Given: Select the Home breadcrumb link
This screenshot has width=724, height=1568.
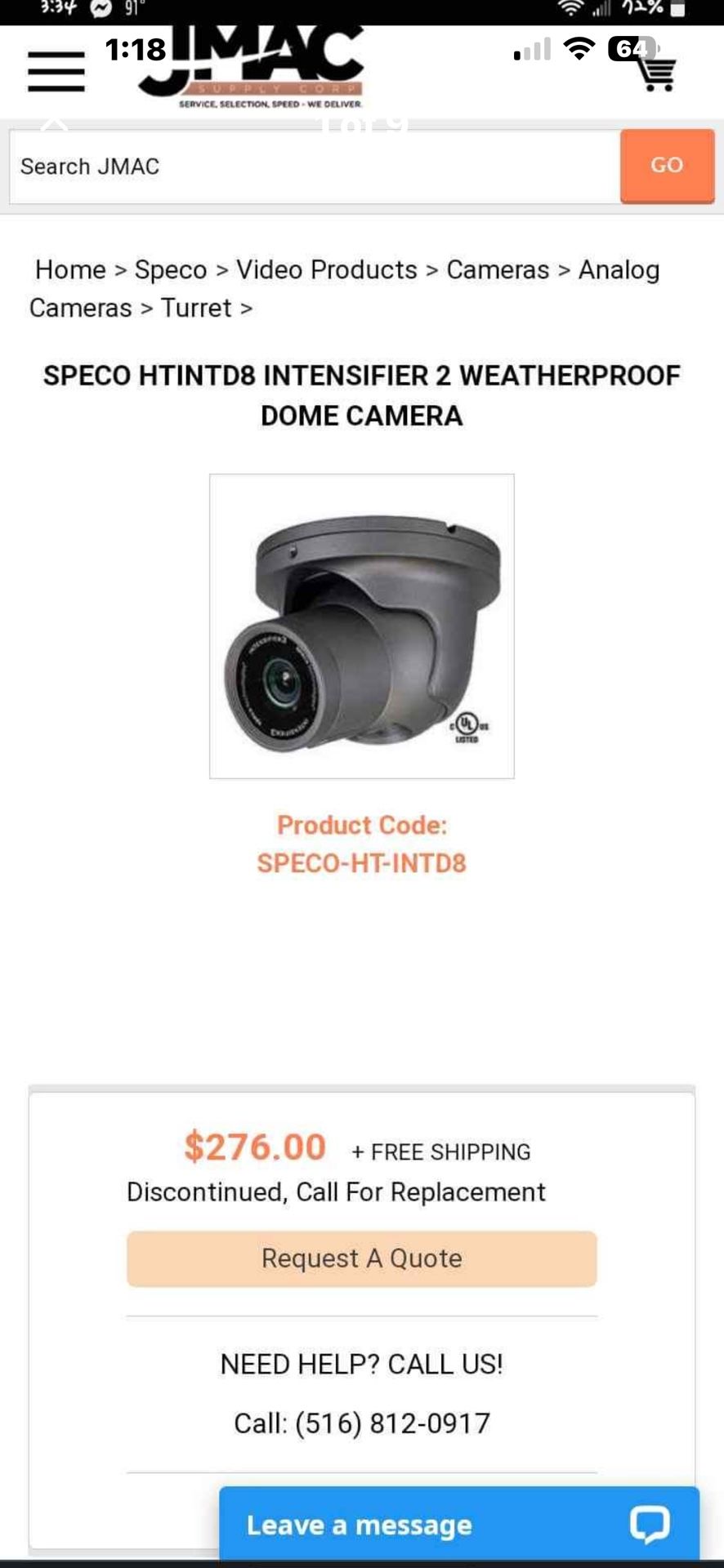Looking at the screenshot, I should pos(69,269).
